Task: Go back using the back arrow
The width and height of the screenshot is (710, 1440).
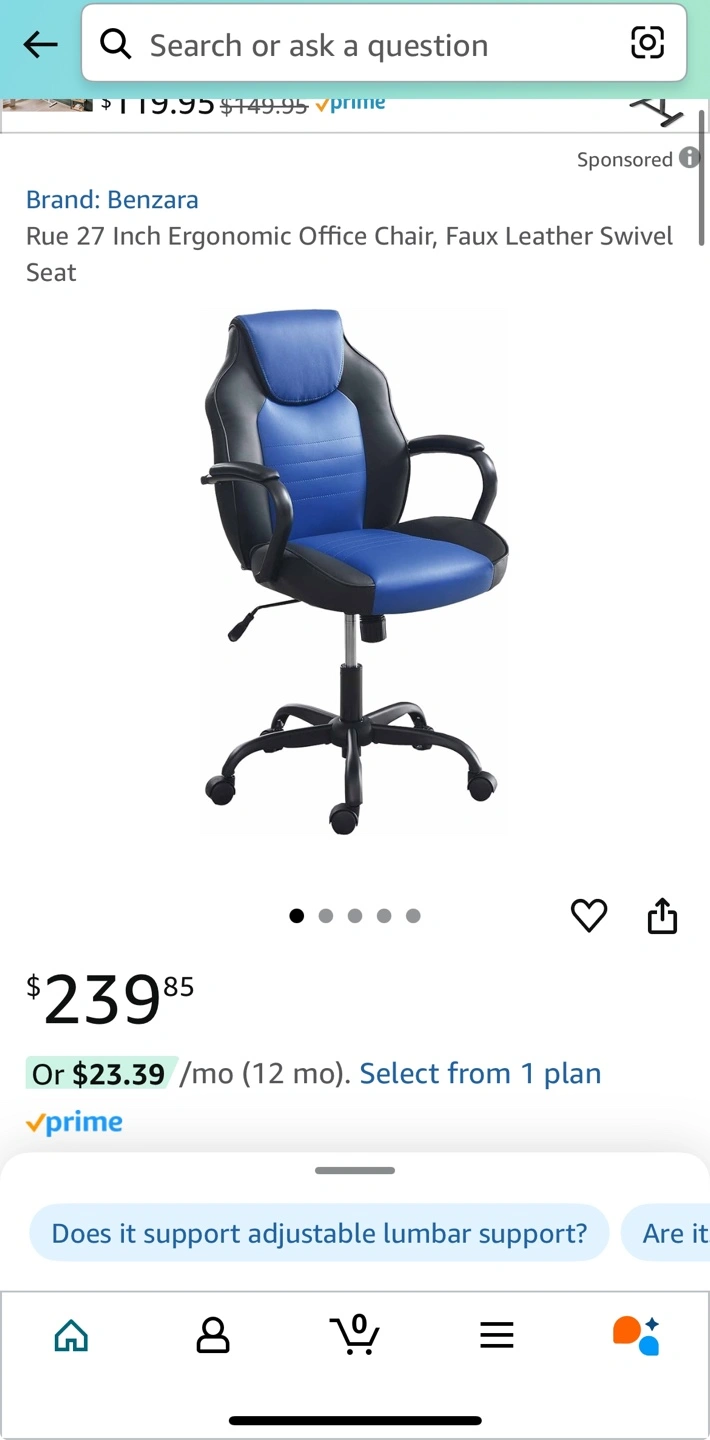Action: tap(40, 44)
